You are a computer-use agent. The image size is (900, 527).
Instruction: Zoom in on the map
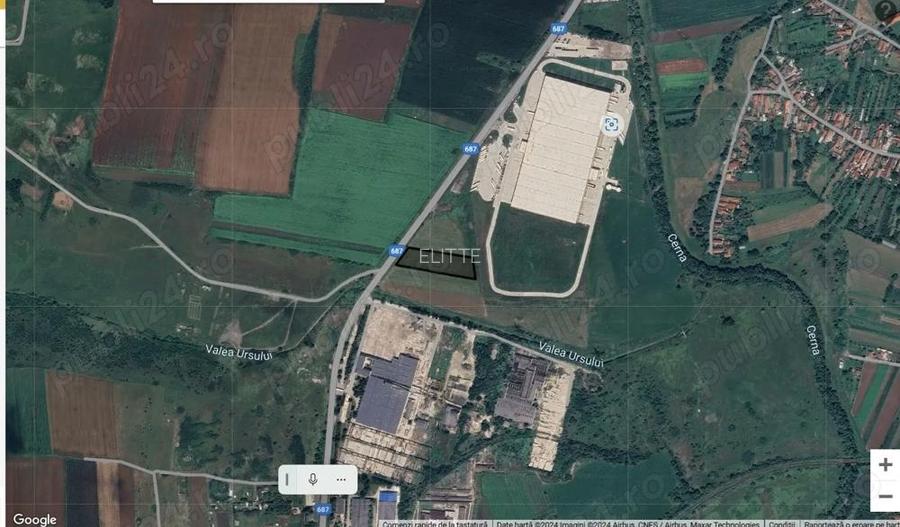885,465
